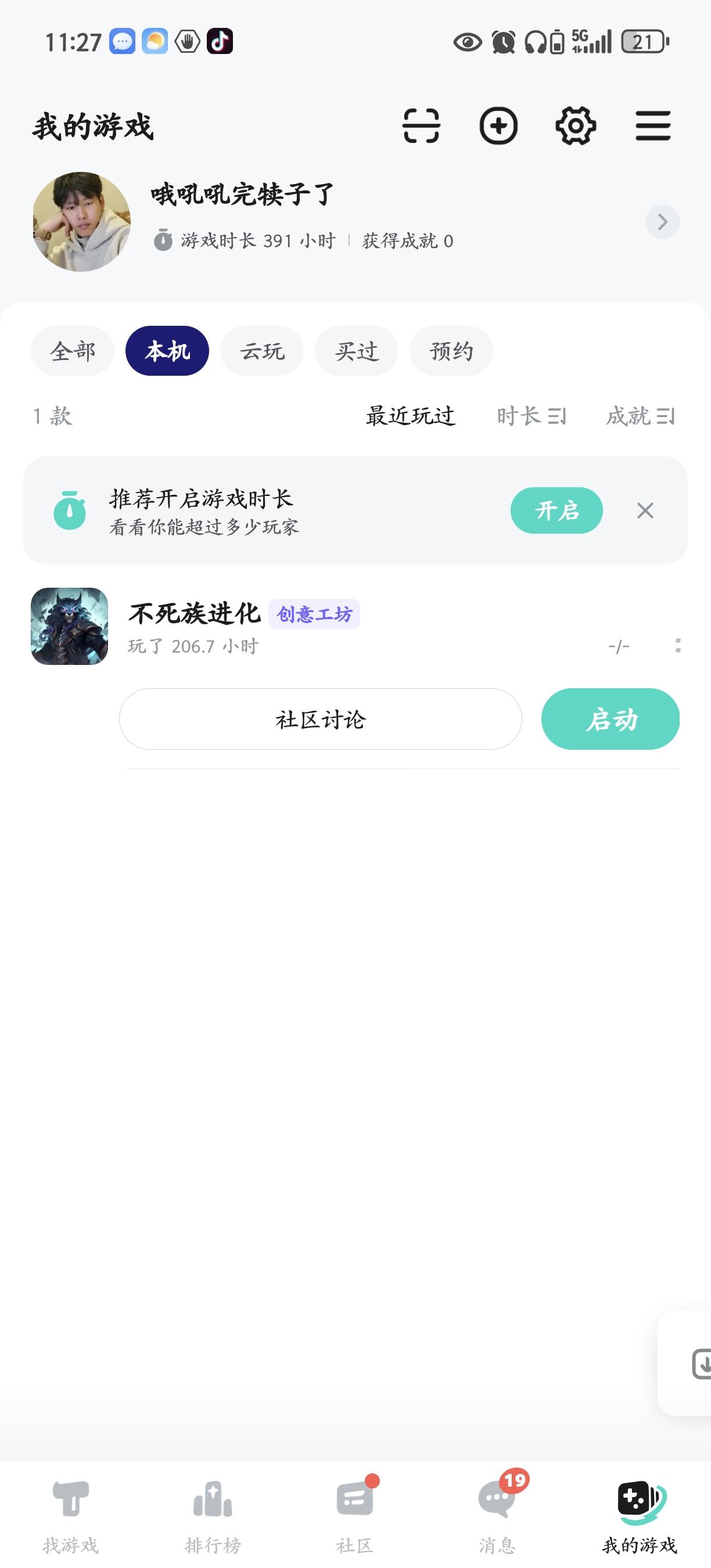Go to the 找游戏 tab
This screenshot has height=1568, width=711.
(x=71, y=1516)
